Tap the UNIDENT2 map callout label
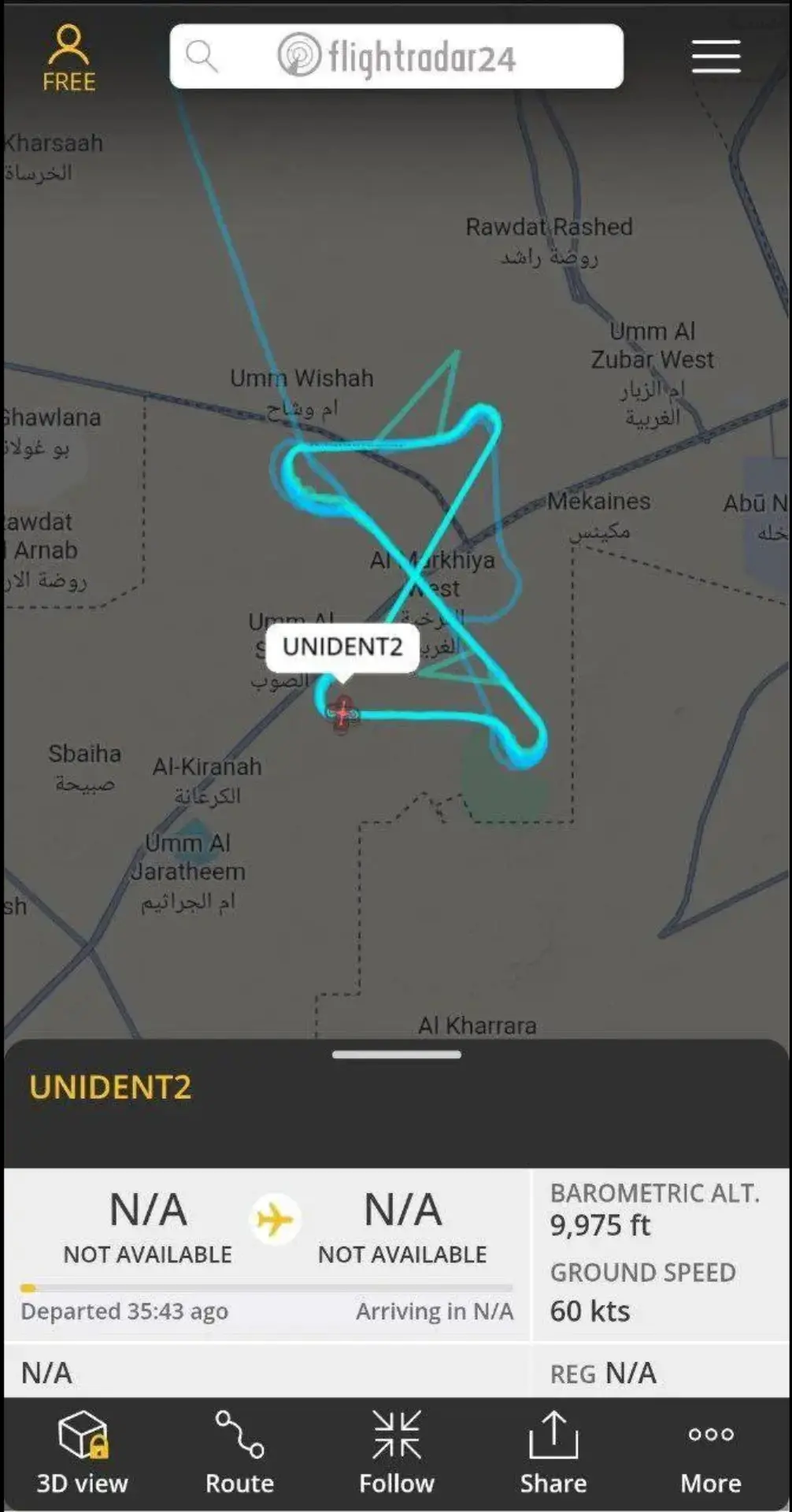Image resolution: width=792 pixels, height=1512 pixels. click(x=342, y=647)
